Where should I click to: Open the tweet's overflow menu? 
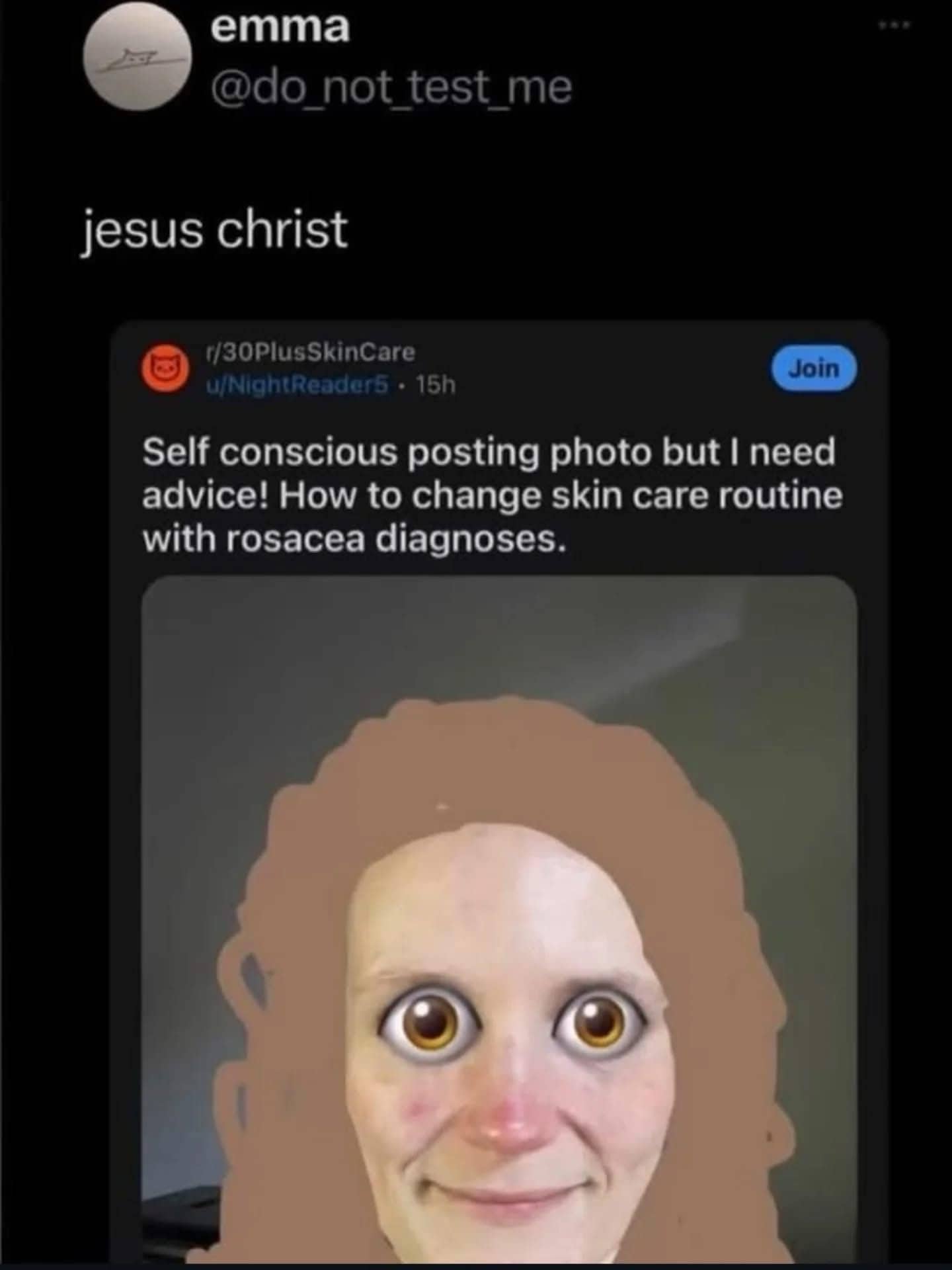(x=895, y=26)
